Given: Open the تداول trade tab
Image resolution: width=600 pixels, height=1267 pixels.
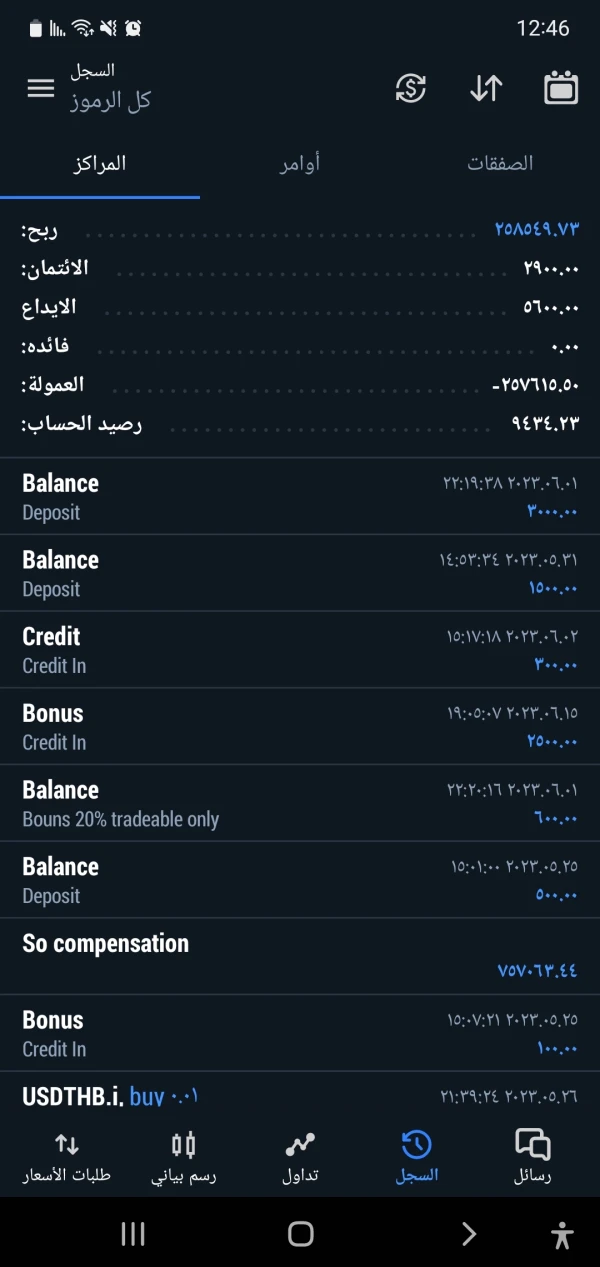Looking at the screenshot, I should [x=300, y=1158].
